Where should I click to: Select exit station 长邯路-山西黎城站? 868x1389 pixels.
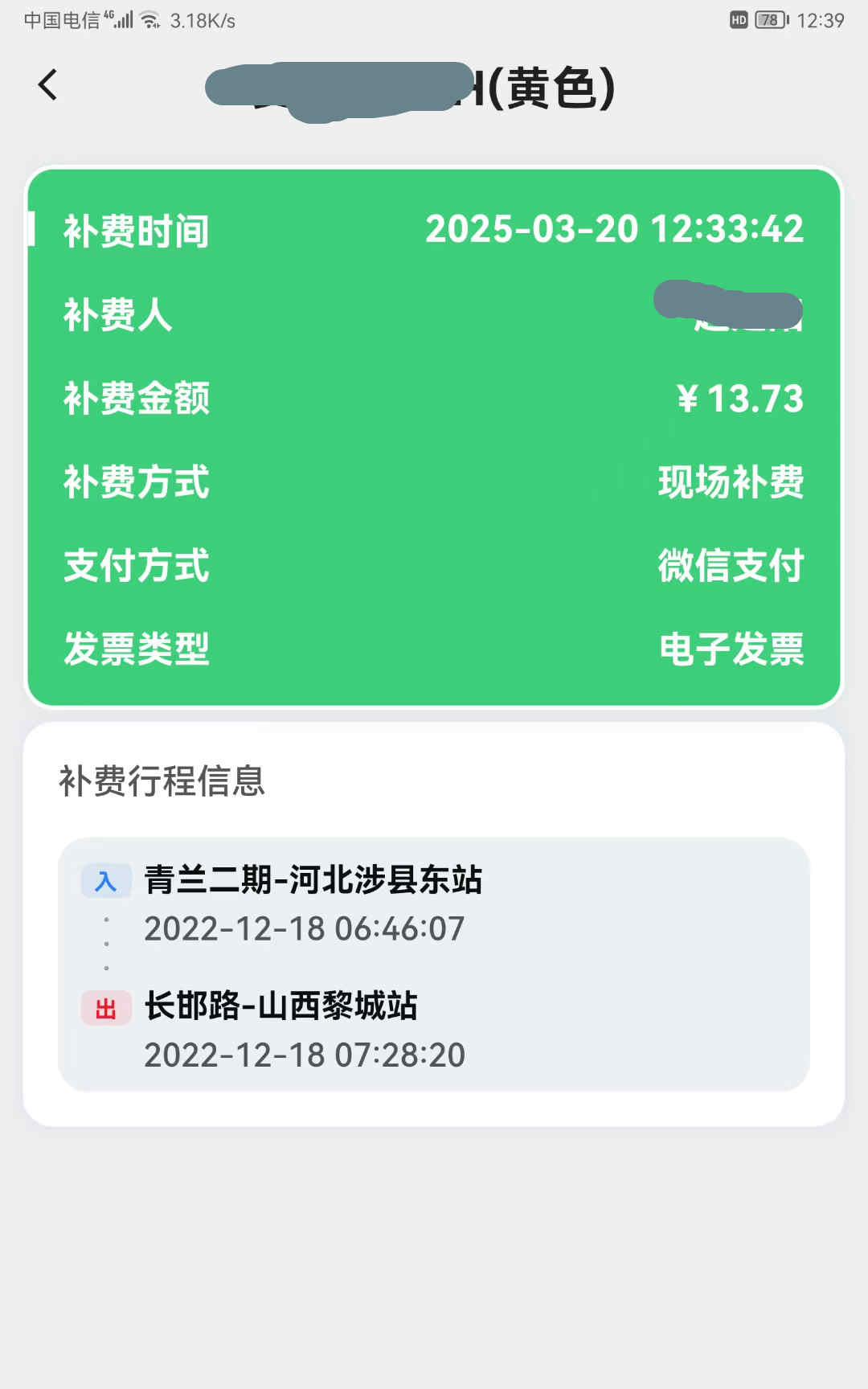point(283,1006)
